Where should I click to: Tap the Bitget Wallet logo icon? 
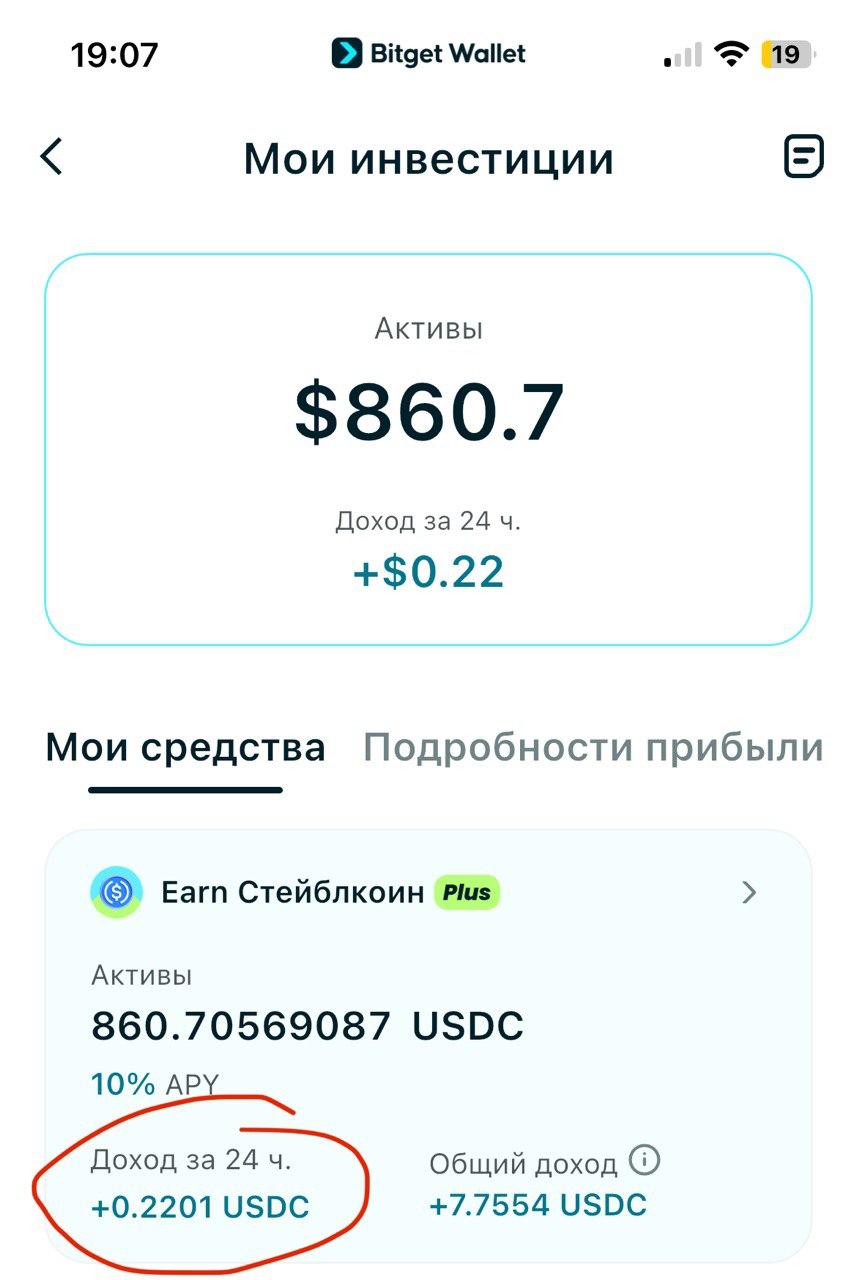345,52
